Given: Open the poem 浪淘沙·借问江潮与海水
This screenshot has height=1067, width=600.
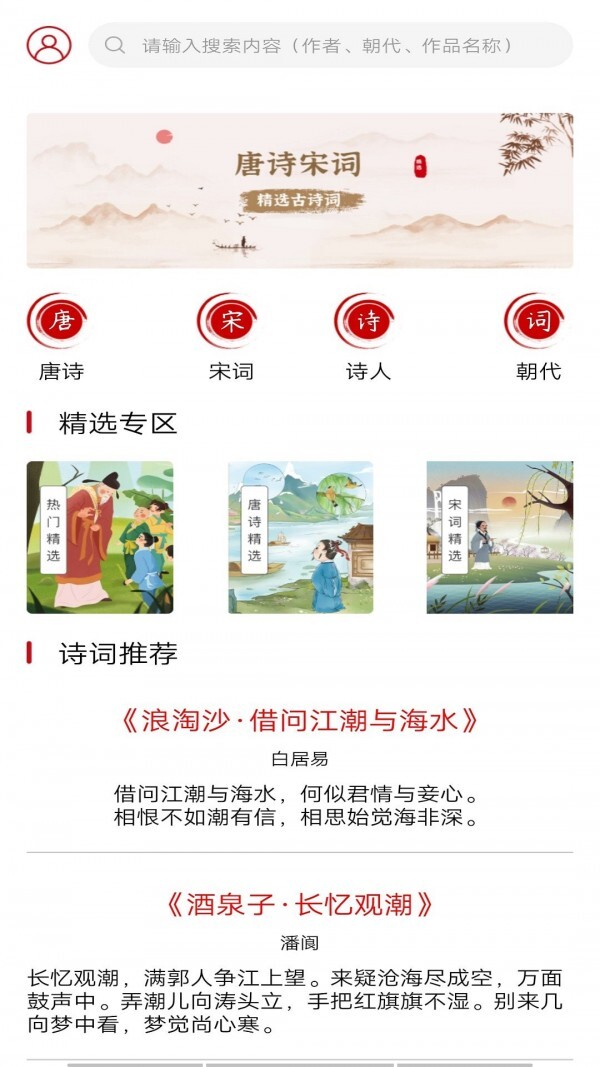Looking at the screenshot, I should (x=300, y=720).
